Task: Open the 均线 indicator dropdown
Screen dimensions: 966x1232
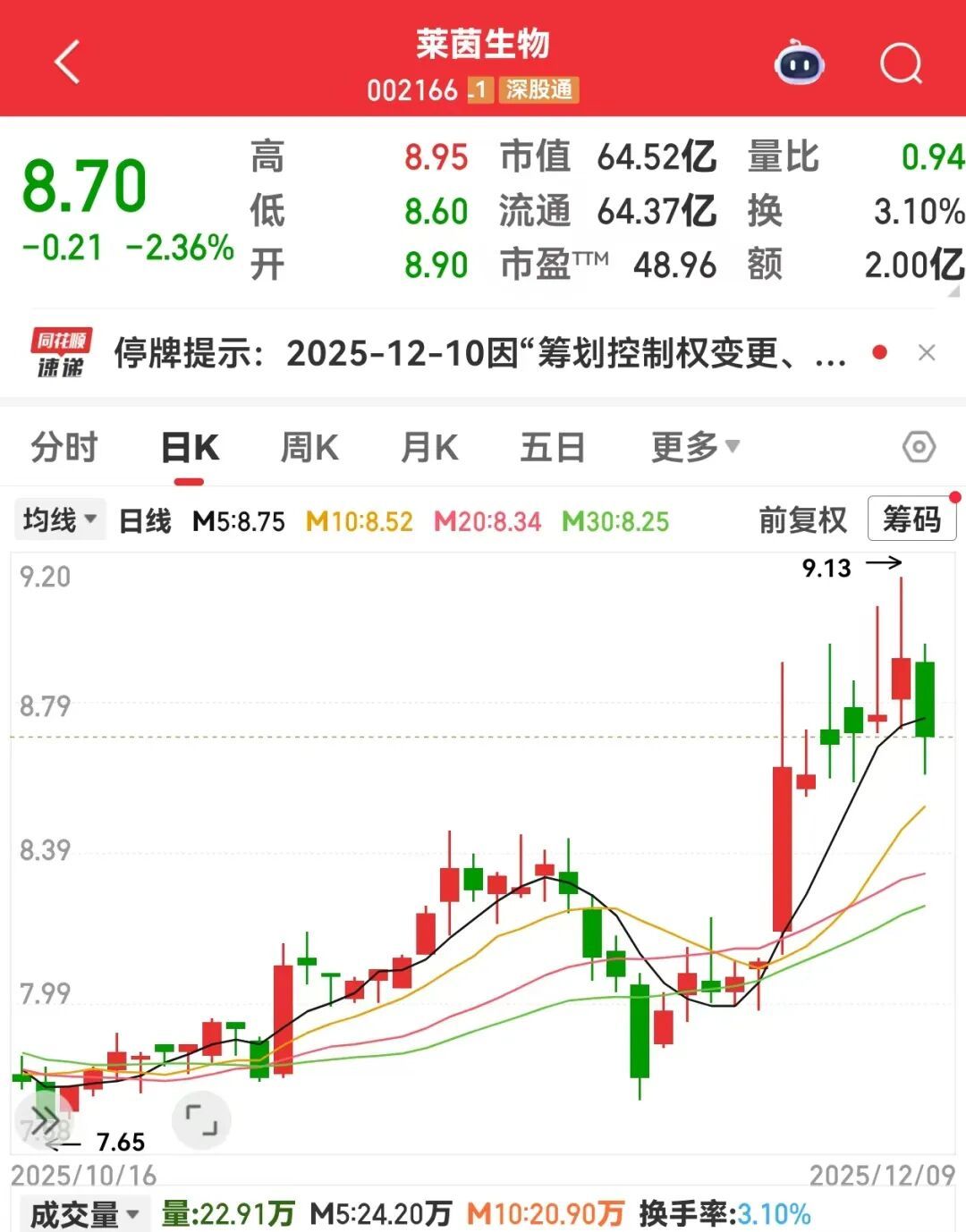Action: (x=60, y=519)
